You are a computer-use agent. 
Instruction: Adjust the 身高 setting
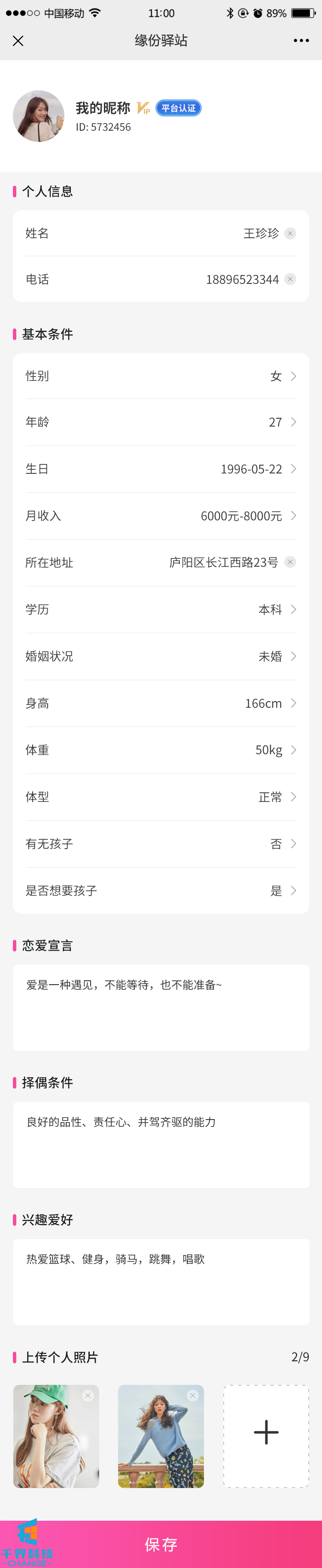tap(161, 703)
